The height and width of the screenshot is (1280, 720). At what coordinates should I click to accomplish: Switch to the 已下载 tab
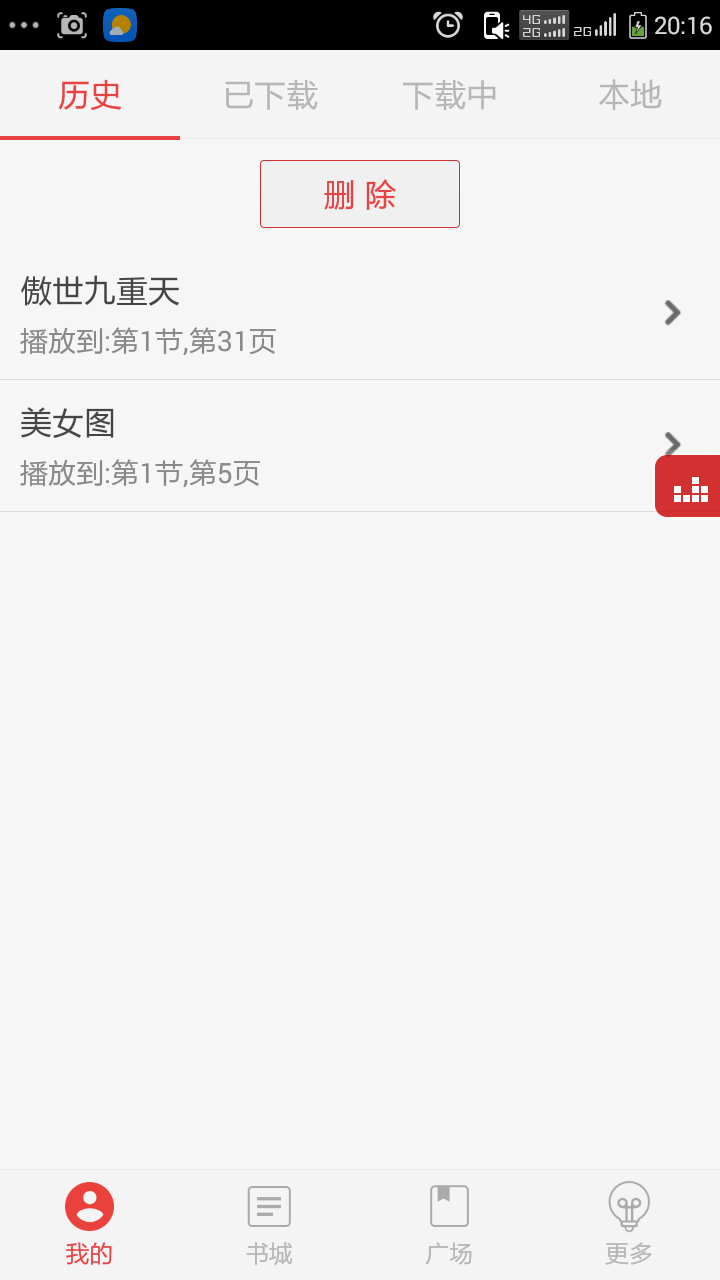(270, 95)
